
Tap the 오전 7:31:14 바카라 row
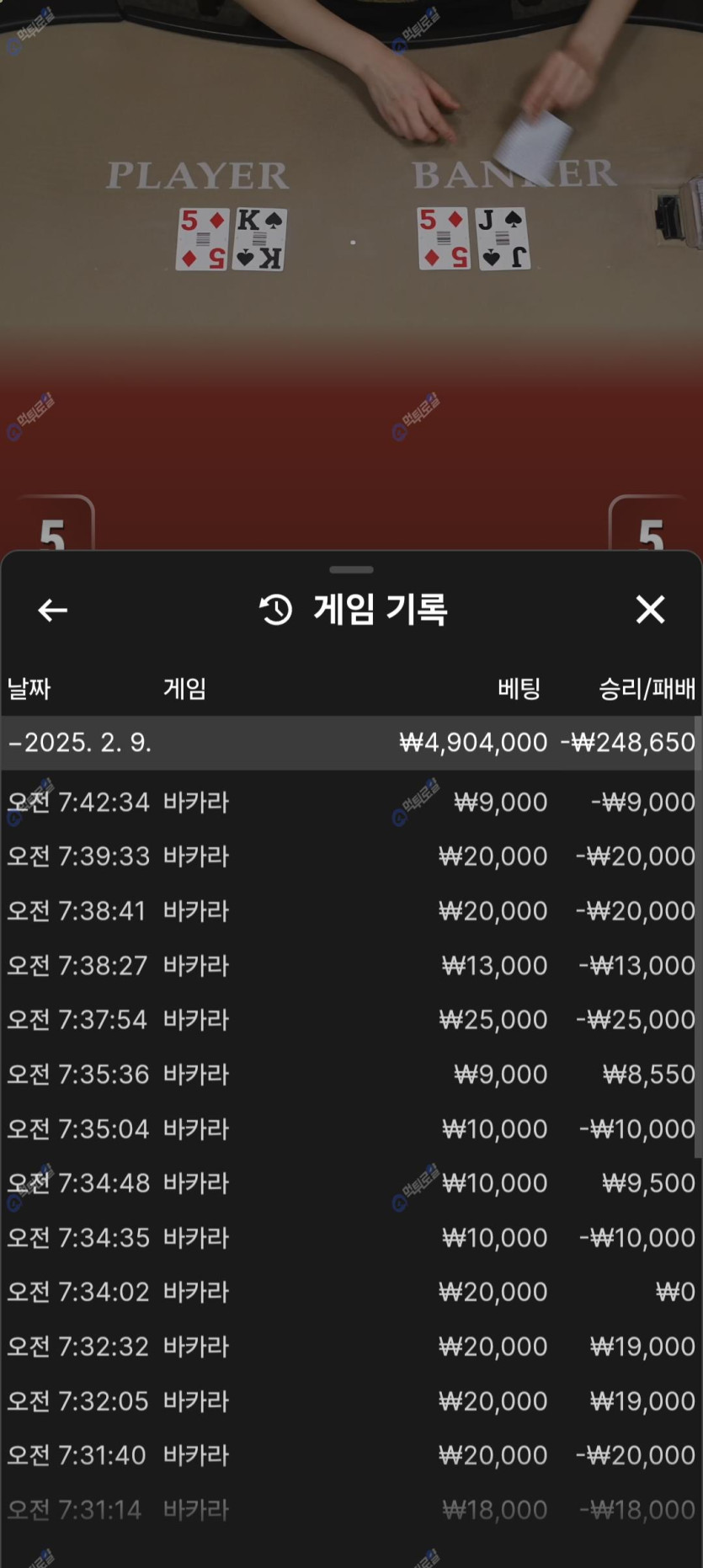tap(350, 1510)
